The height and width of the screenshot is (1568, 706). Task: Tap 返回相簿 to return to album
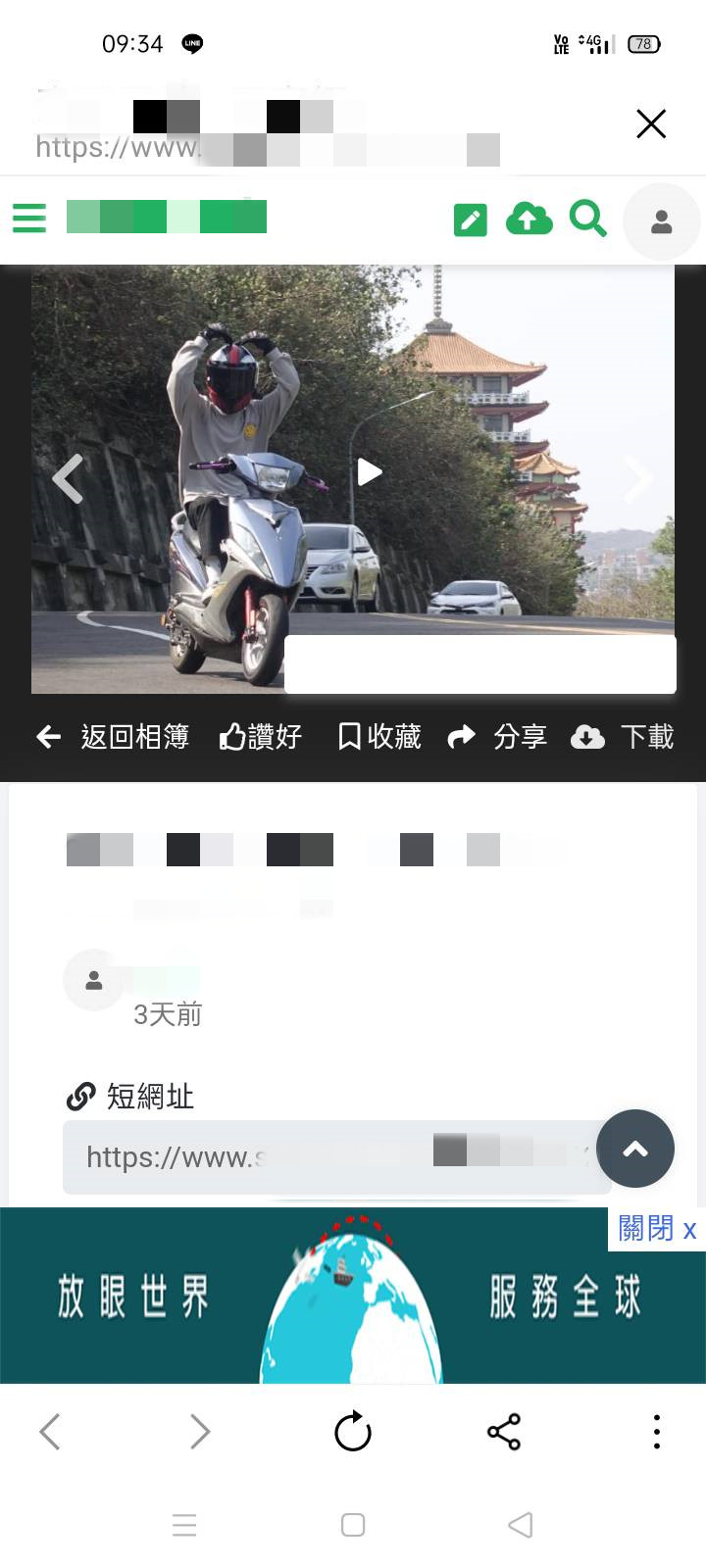(x=113, y=737)
